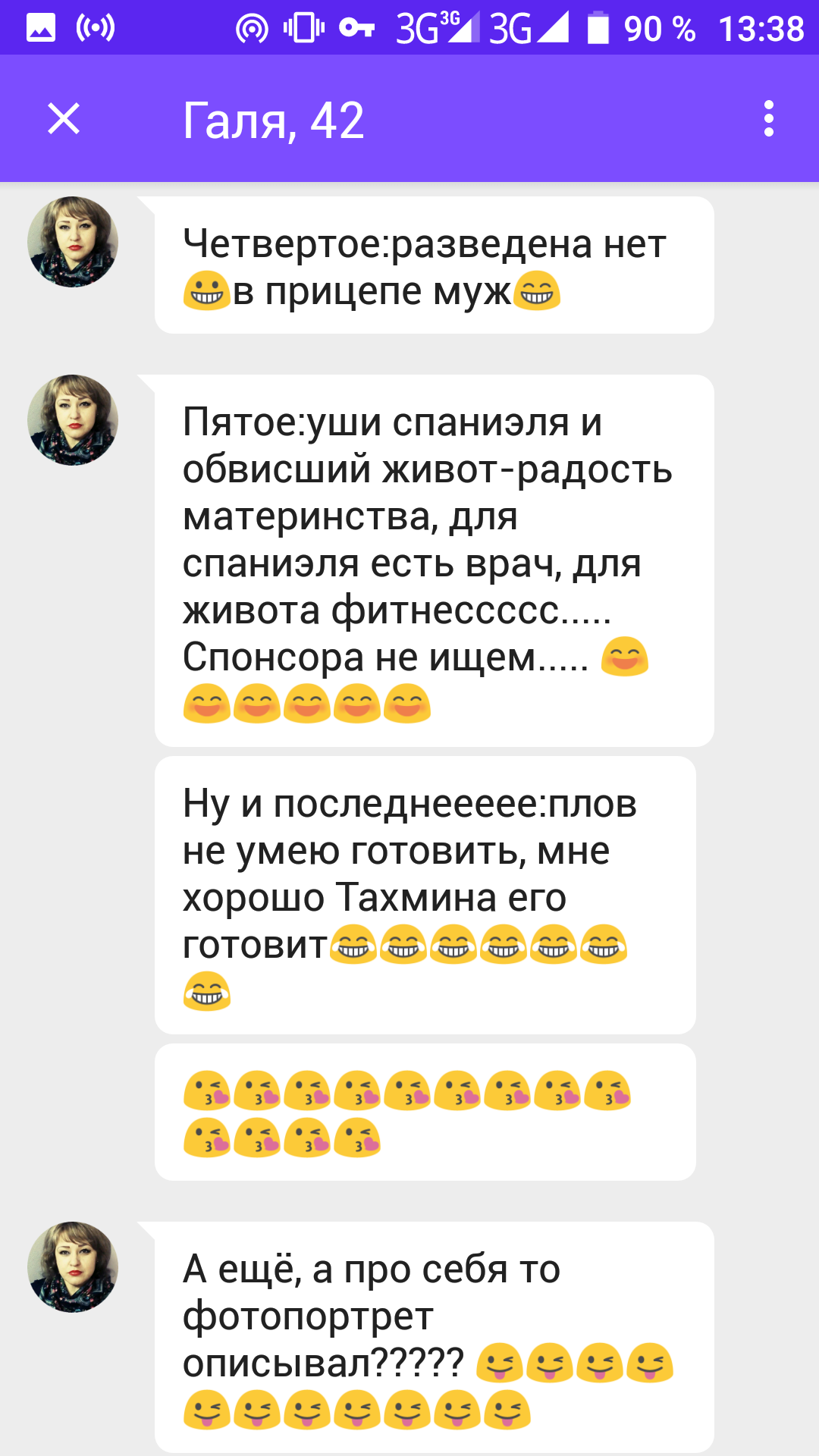819x1456 pixels.
Task: Open Галя's profile photo next to first message
Action: 72,240
